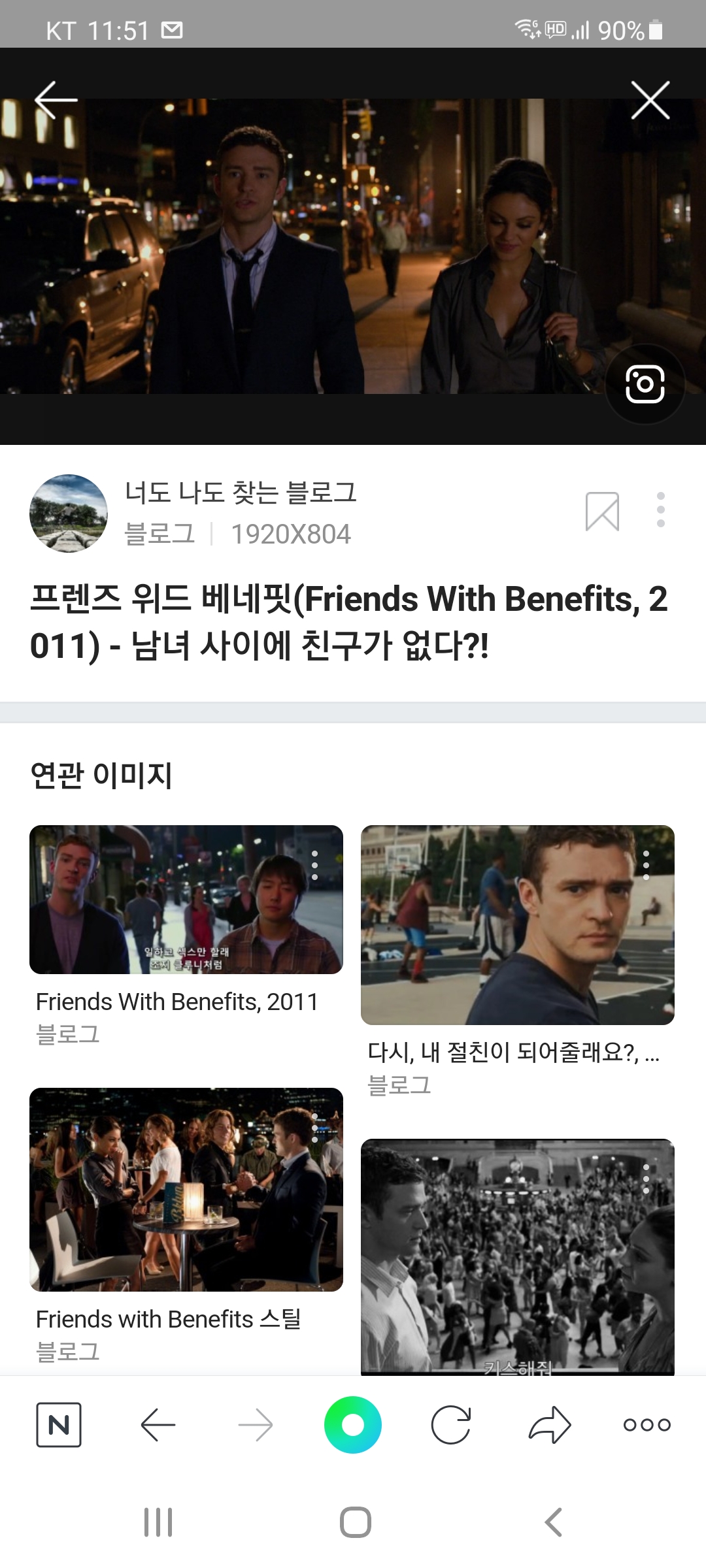Close the image viewer
The height and width of the screenshot is (1568, 706).
pyautogui.click(x=650, y=101)
